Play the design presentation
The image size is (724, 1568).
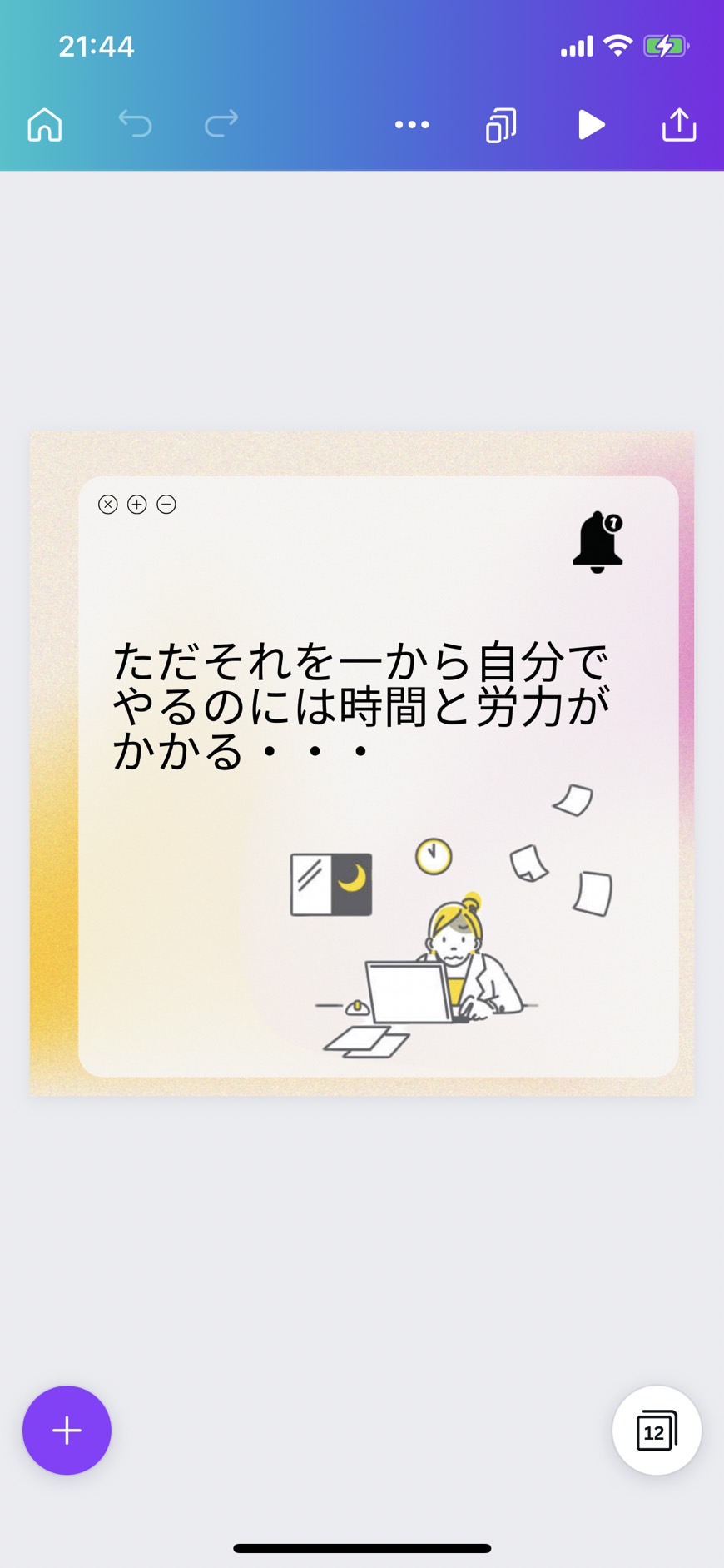point(591,125)
